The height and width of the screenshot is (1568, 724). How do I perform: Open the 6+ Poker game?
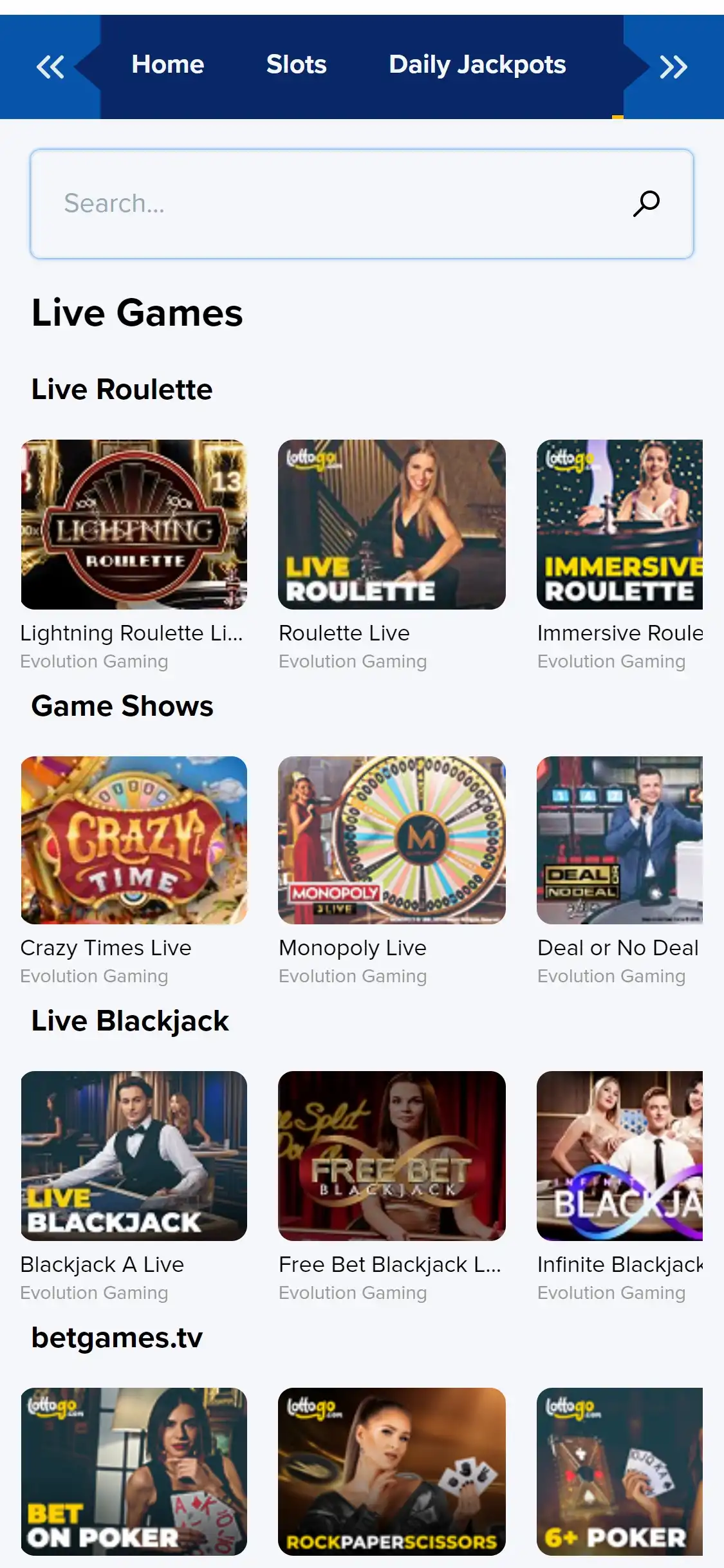(x=620, y=1471)
